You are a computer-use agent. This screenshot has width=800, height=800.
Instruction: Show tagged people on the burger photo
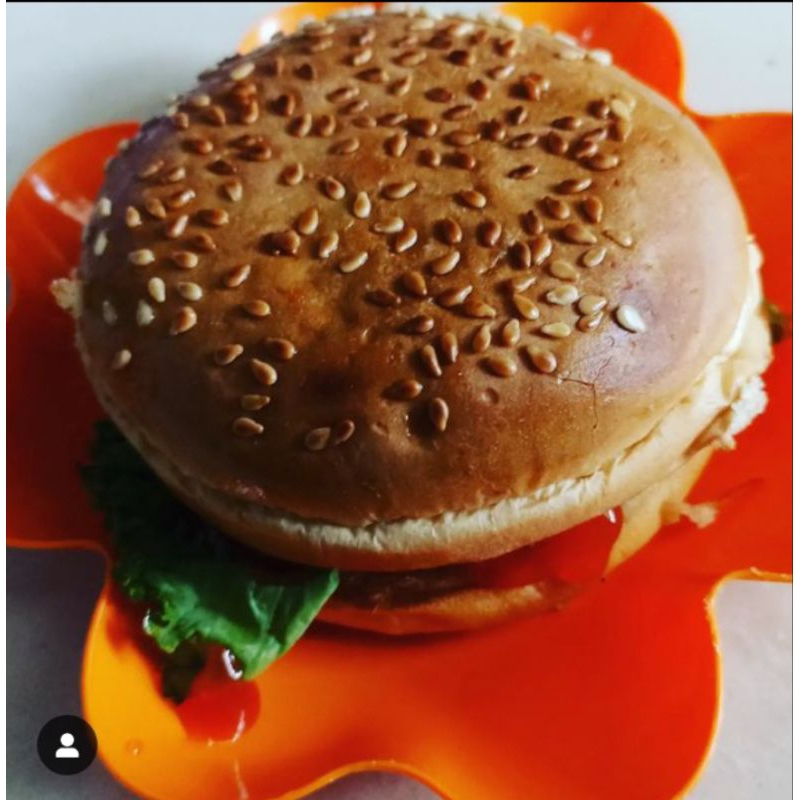[67, 745]
